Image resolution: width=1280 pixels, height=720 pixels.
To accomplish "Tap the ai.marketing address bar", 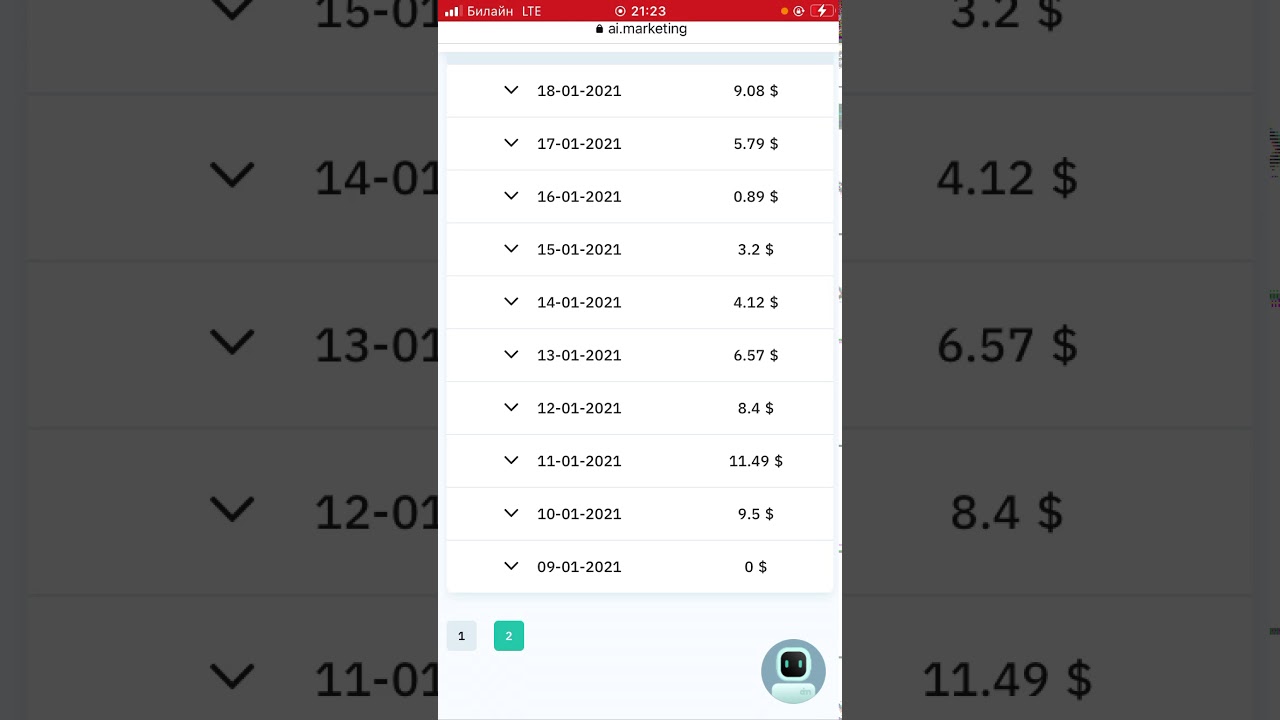I will (x=641, y=29).
